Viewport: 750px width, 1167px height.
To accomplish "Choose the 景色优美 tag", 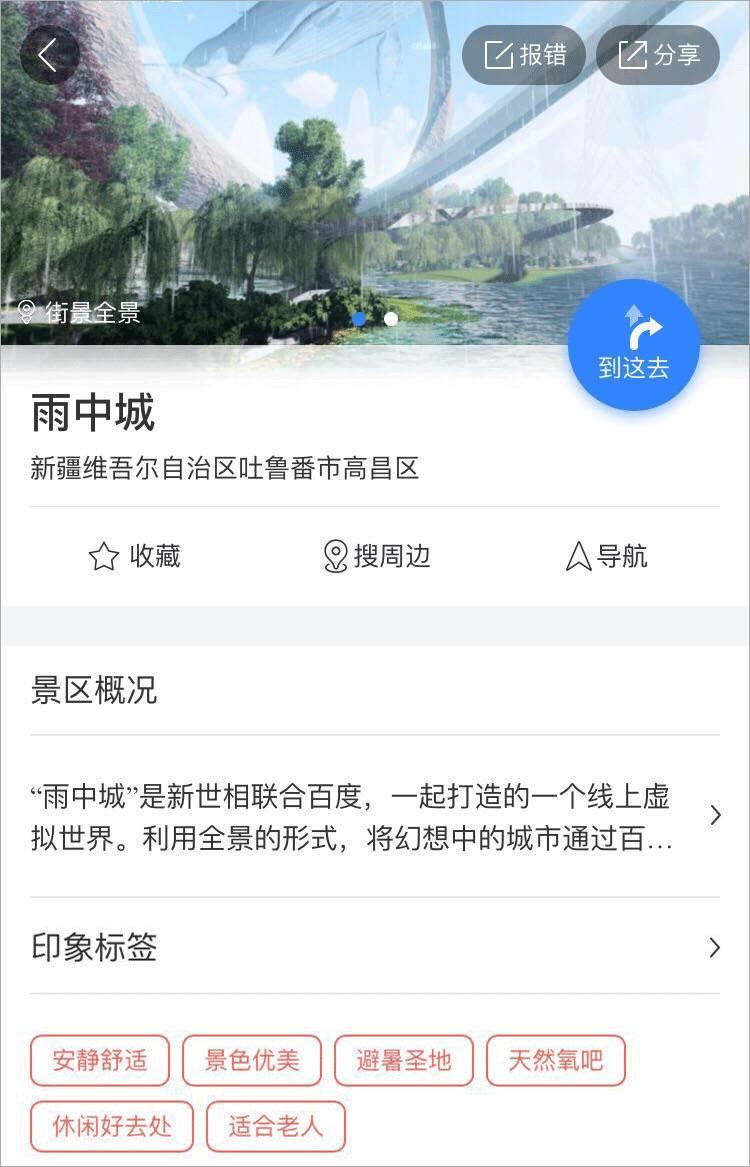I will [x=252, y=1060].
